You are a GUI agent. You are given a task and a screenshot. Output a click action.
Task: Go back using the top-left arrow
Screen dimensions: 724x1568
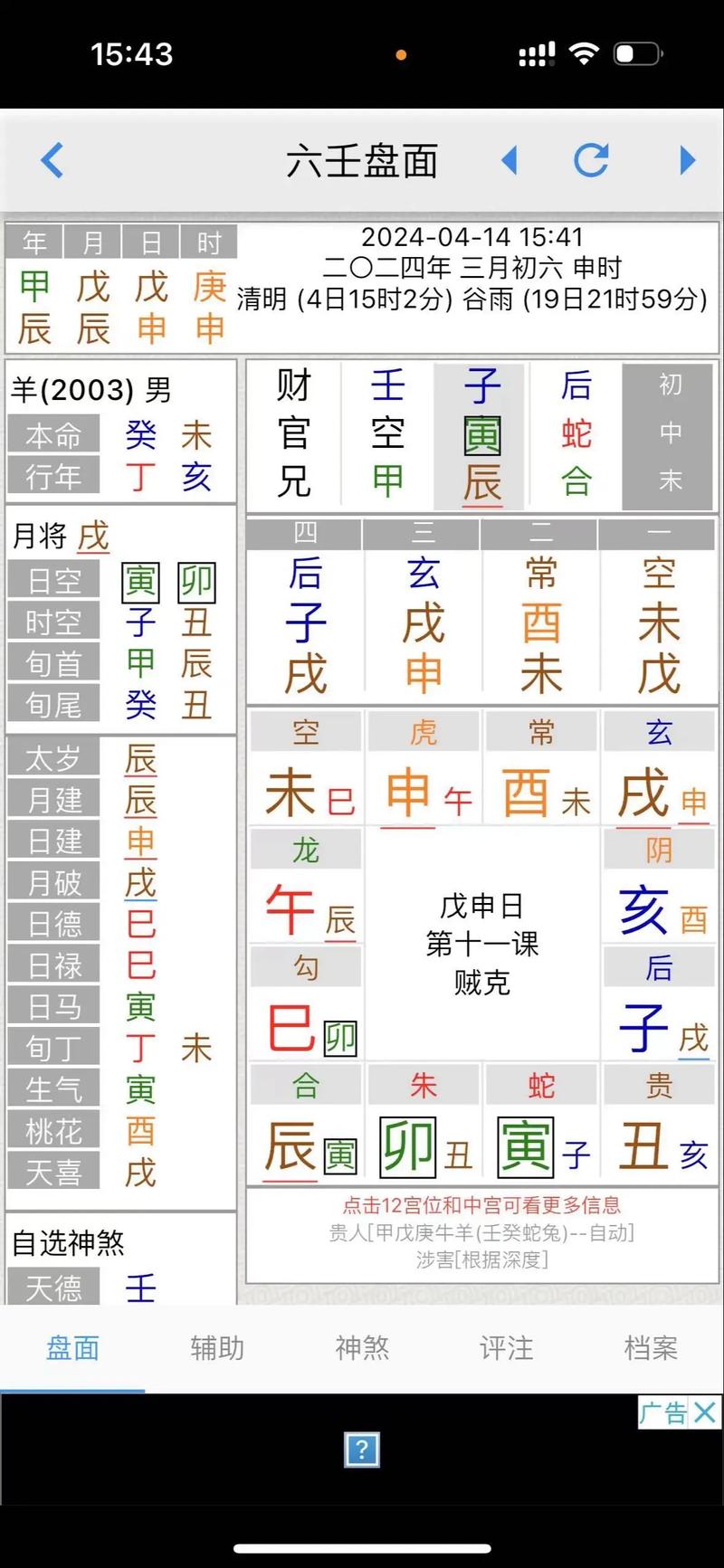52,160
